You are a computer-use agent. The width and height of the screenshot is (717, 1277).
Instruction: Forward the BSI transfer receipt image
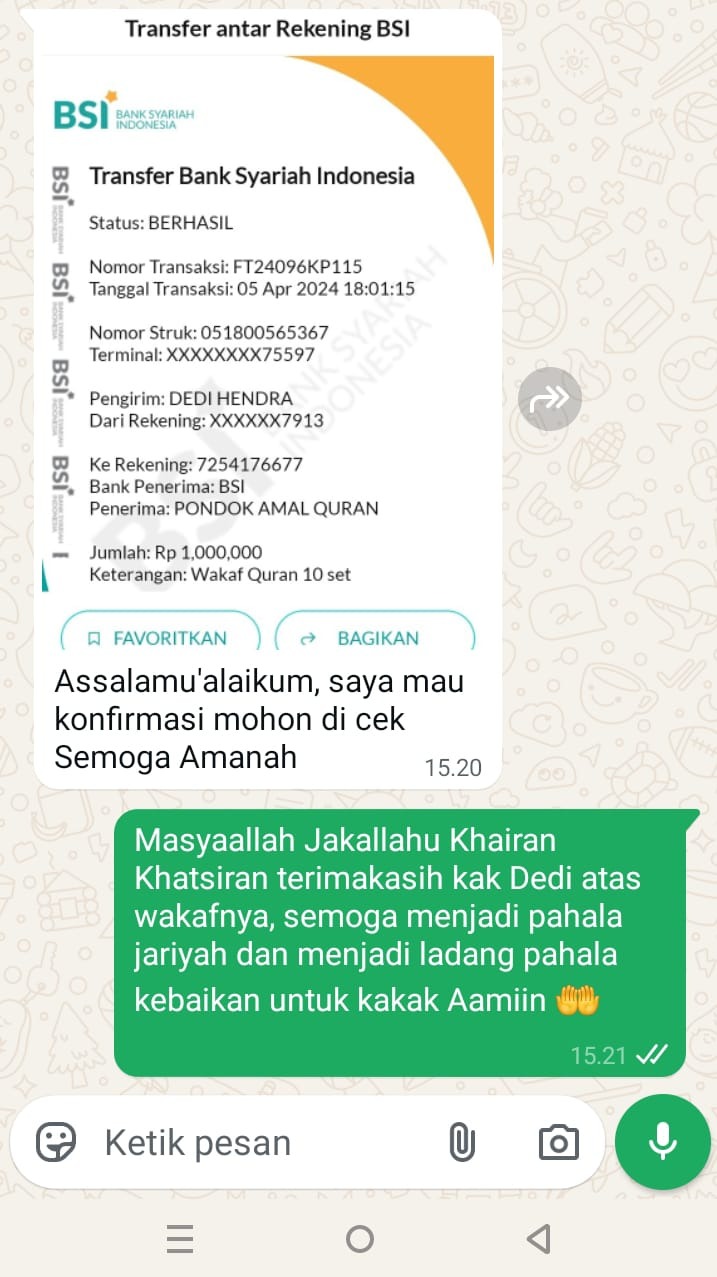549,400
